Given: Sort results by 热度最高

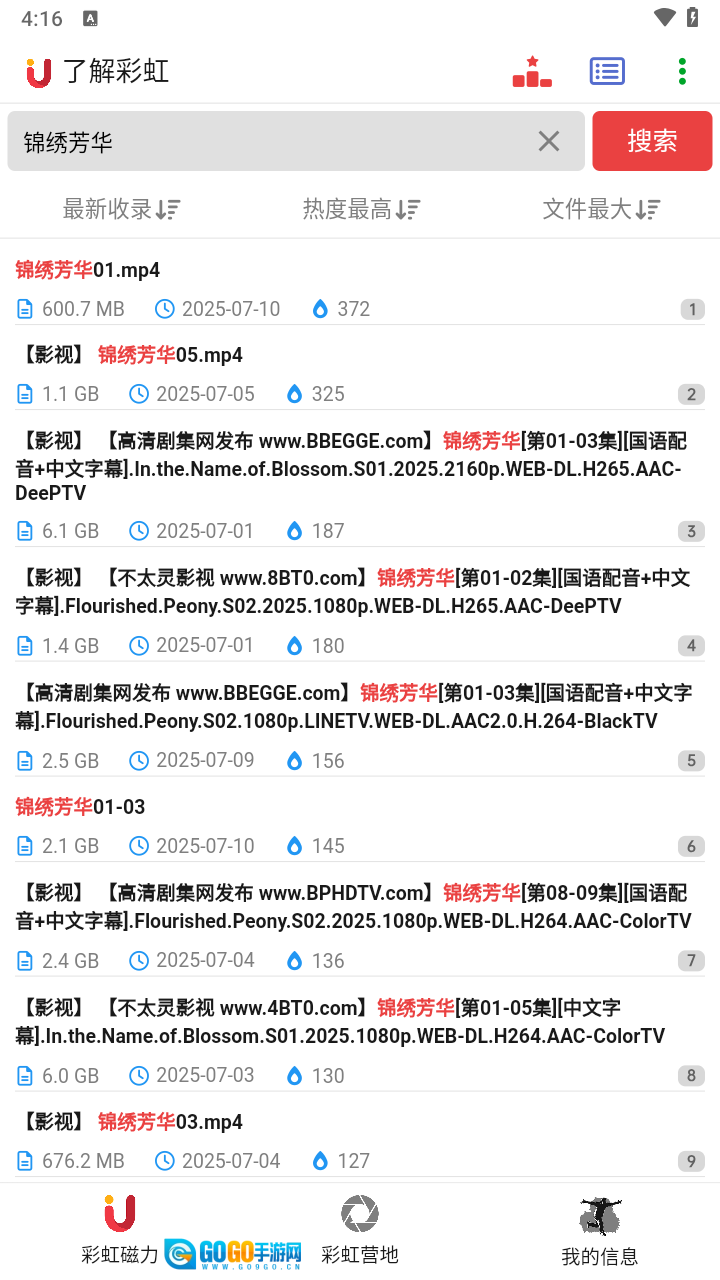Looking at the screenshot, I should click(x=361, y=209).
